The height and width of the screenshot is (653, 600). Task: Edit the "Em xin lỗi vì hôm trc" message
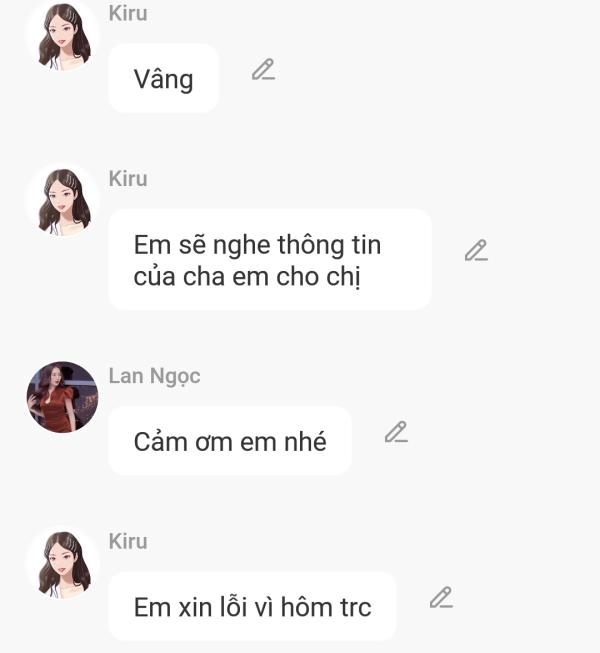[x=441, y=598]
